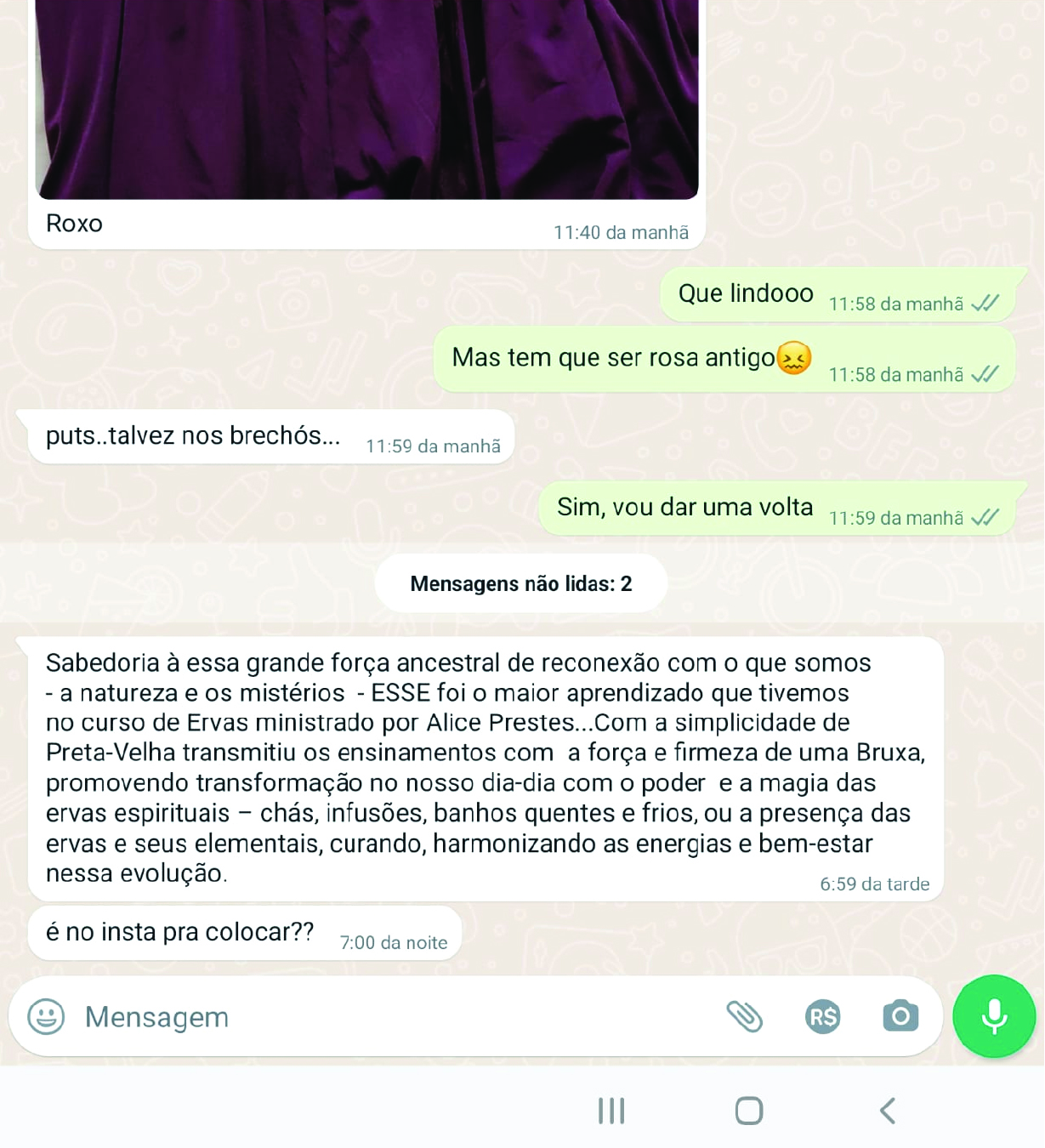Tap the Mensagem text field
This screenshot has width=1045, height=1148.
[x=383, y=1017]
